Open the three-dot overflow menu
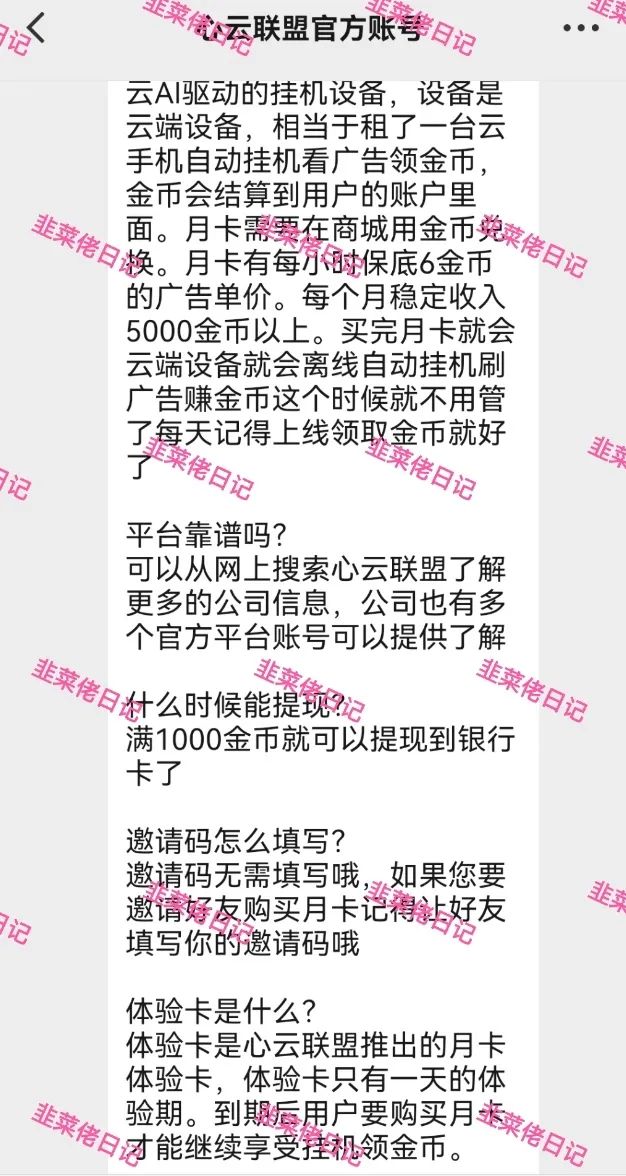This screenshot has width=626, height=1176. (580, 29)
